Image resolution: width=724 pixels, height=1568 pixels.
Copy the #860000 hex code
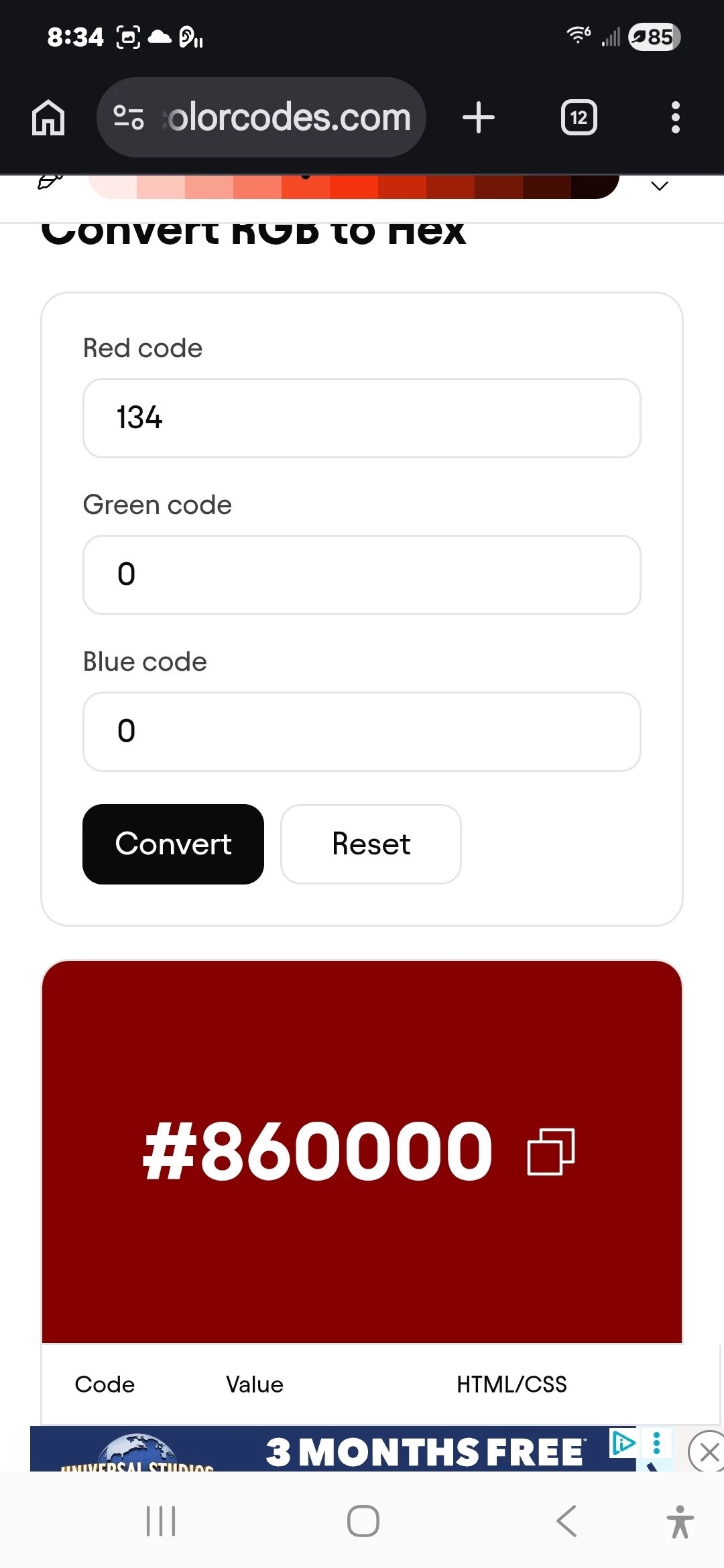coord(551,1151)
